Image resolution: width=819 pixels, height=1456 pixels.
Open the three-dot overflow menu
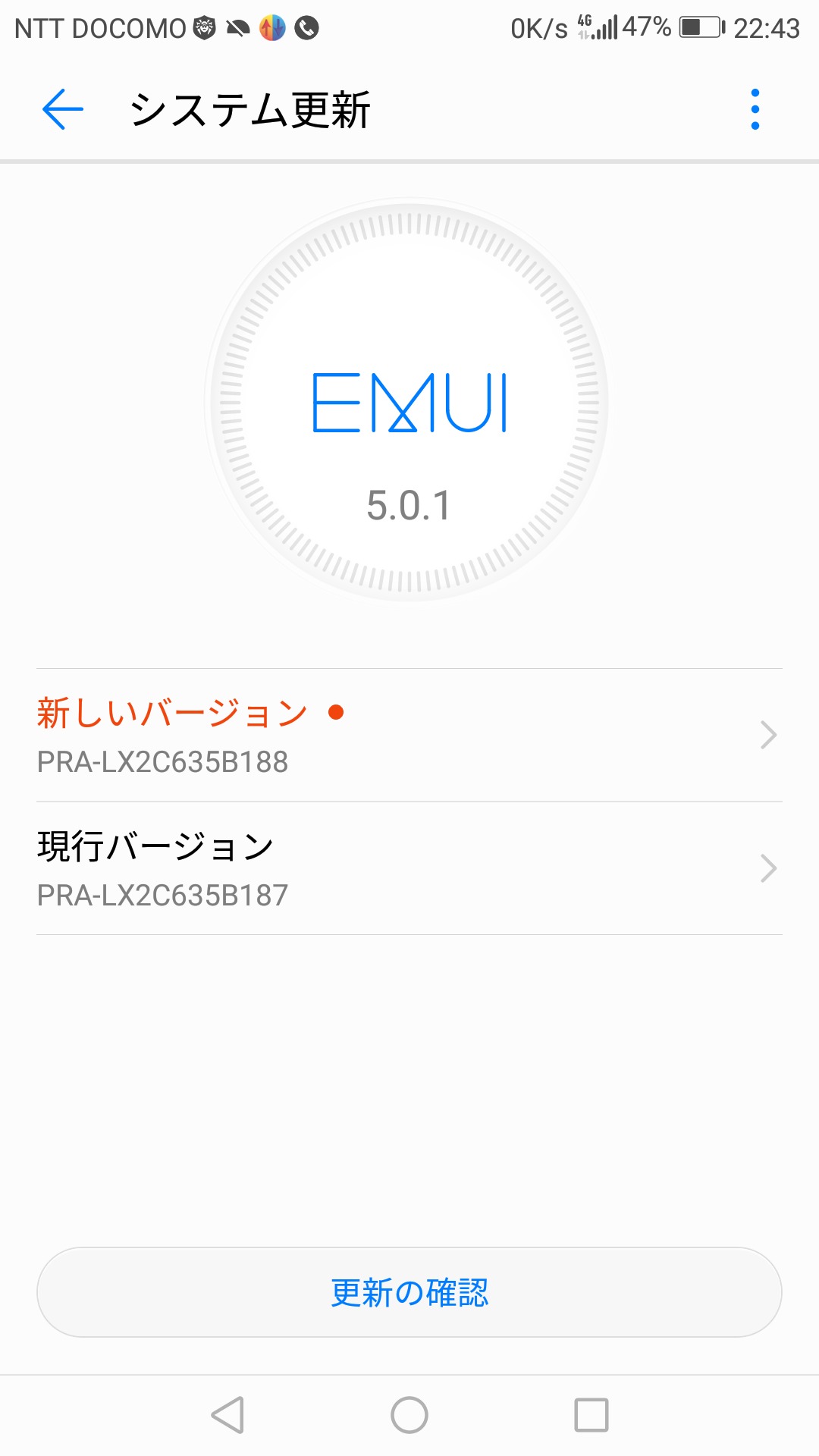click(755, 109)
